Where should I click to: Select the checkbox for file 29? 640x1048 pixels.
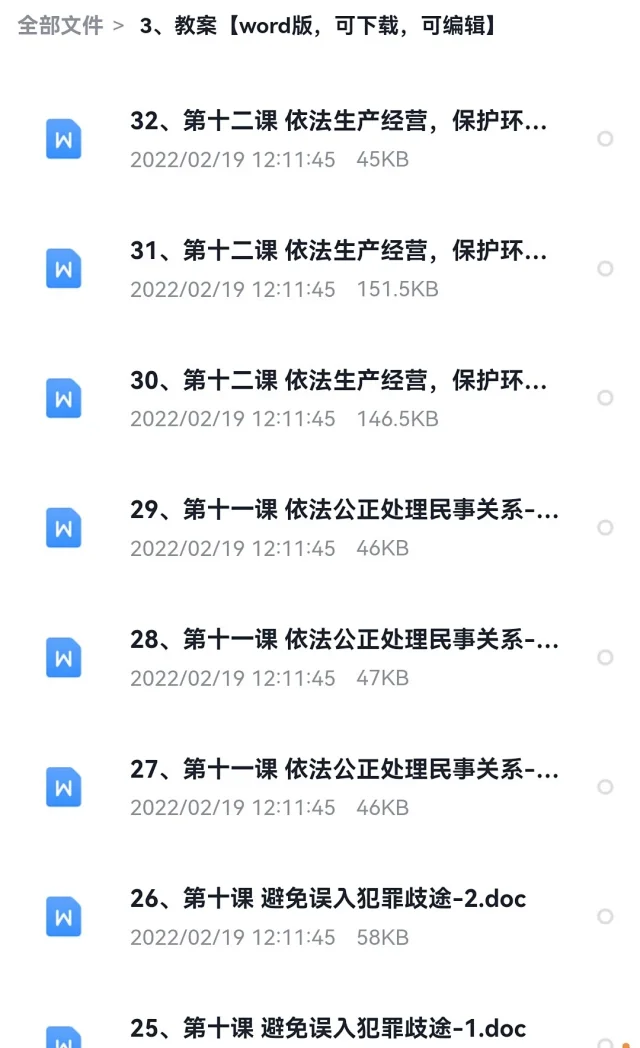coord(605,528)
